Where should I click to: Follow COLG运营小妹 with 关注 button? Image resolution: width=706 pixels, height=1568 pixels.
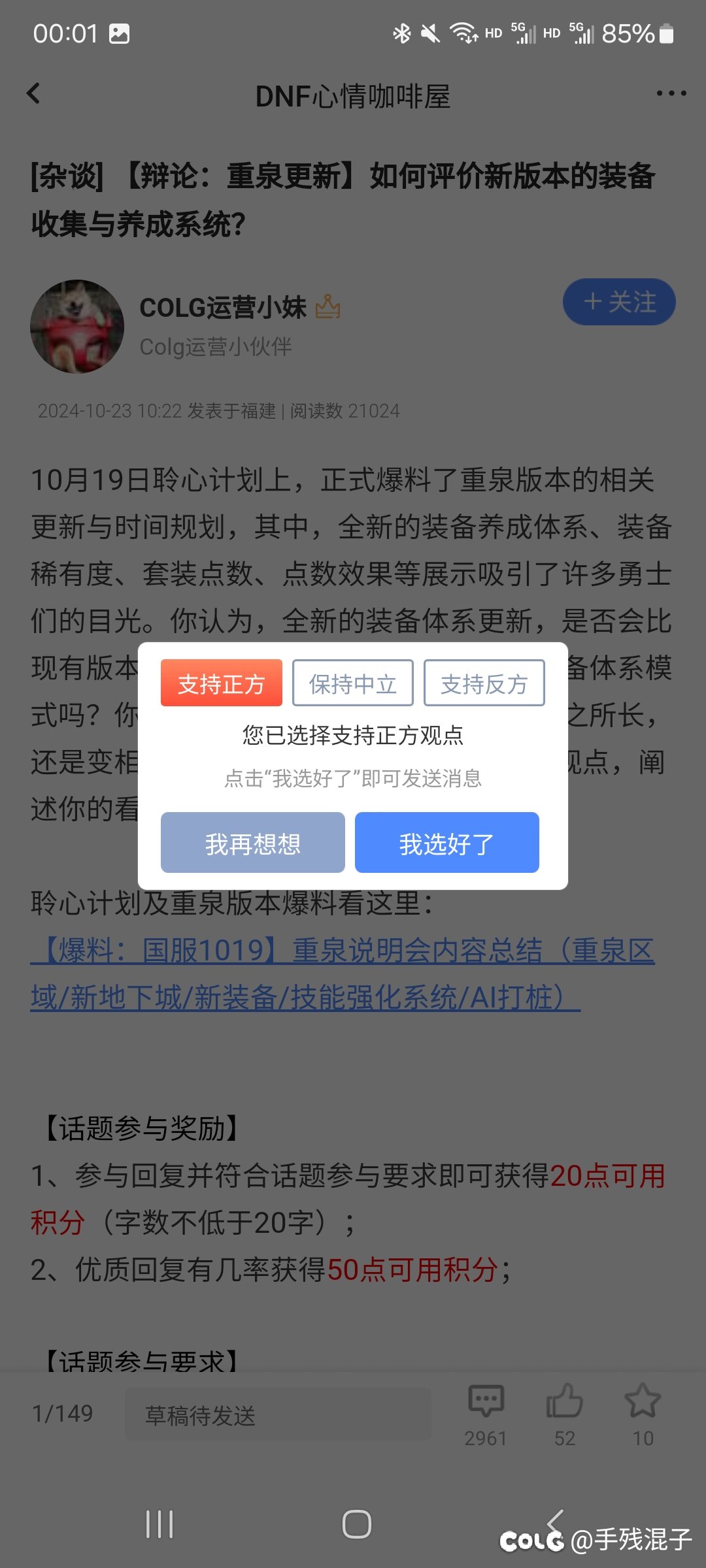coord(618,302)
